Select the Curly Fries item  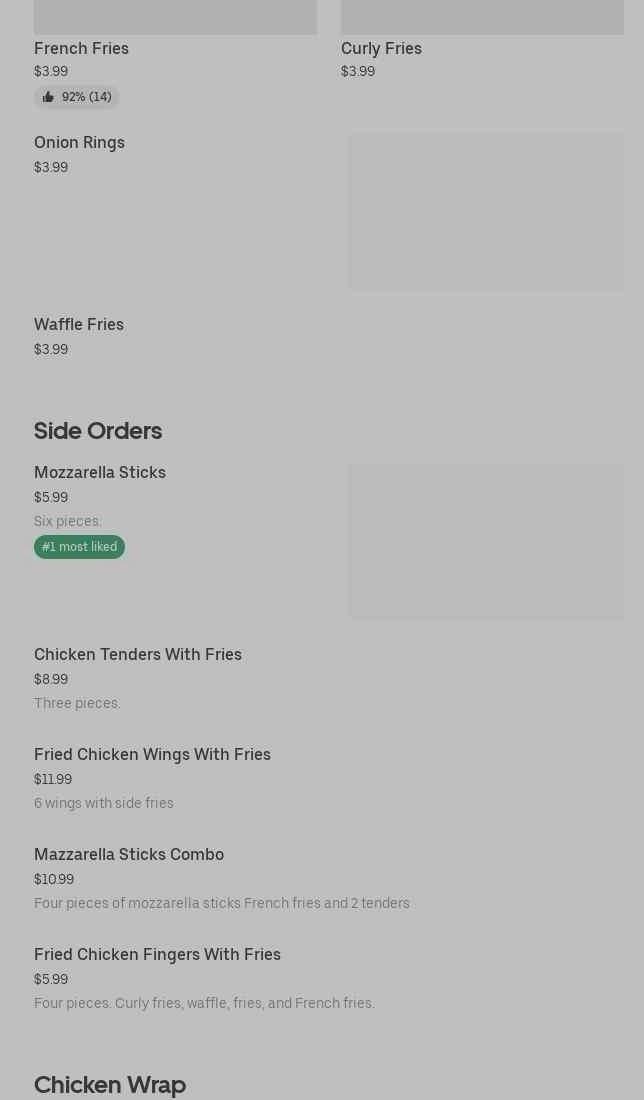pyautogui.click(x=381, y=48)
